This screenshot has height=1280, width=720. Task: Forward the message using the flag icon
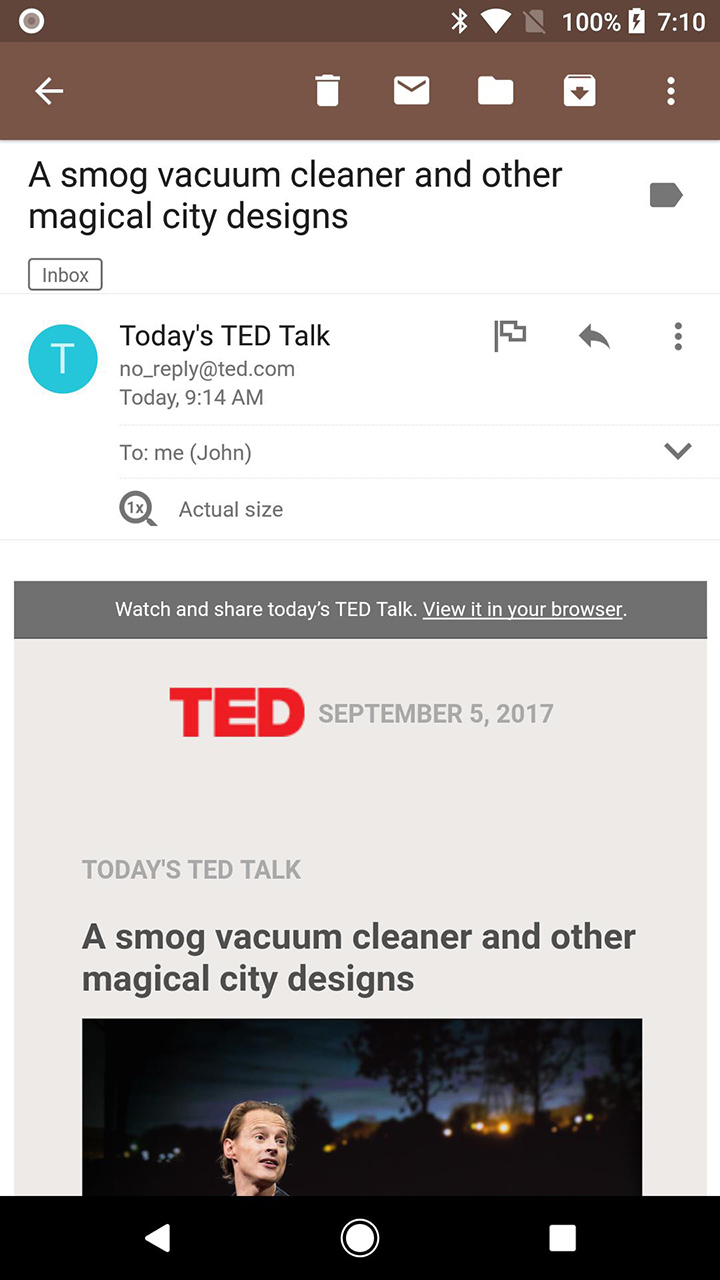pyautogui.click(x=510, y=337)
